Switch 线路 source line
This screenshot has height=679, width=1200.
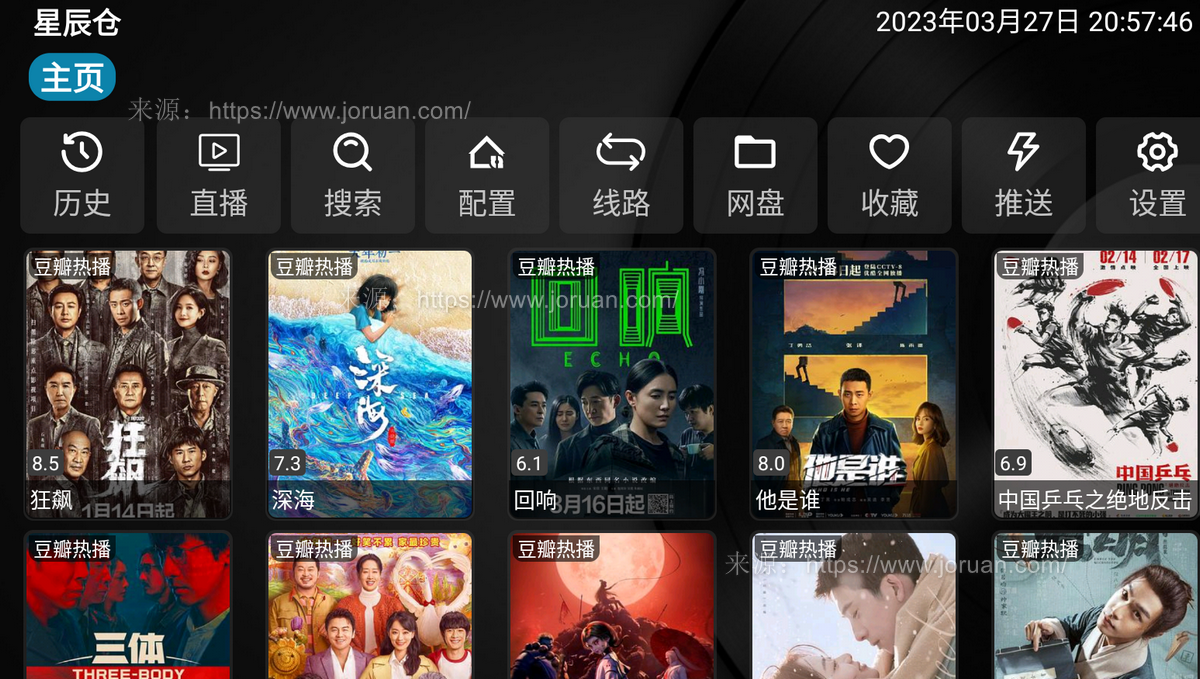point(621,176)
